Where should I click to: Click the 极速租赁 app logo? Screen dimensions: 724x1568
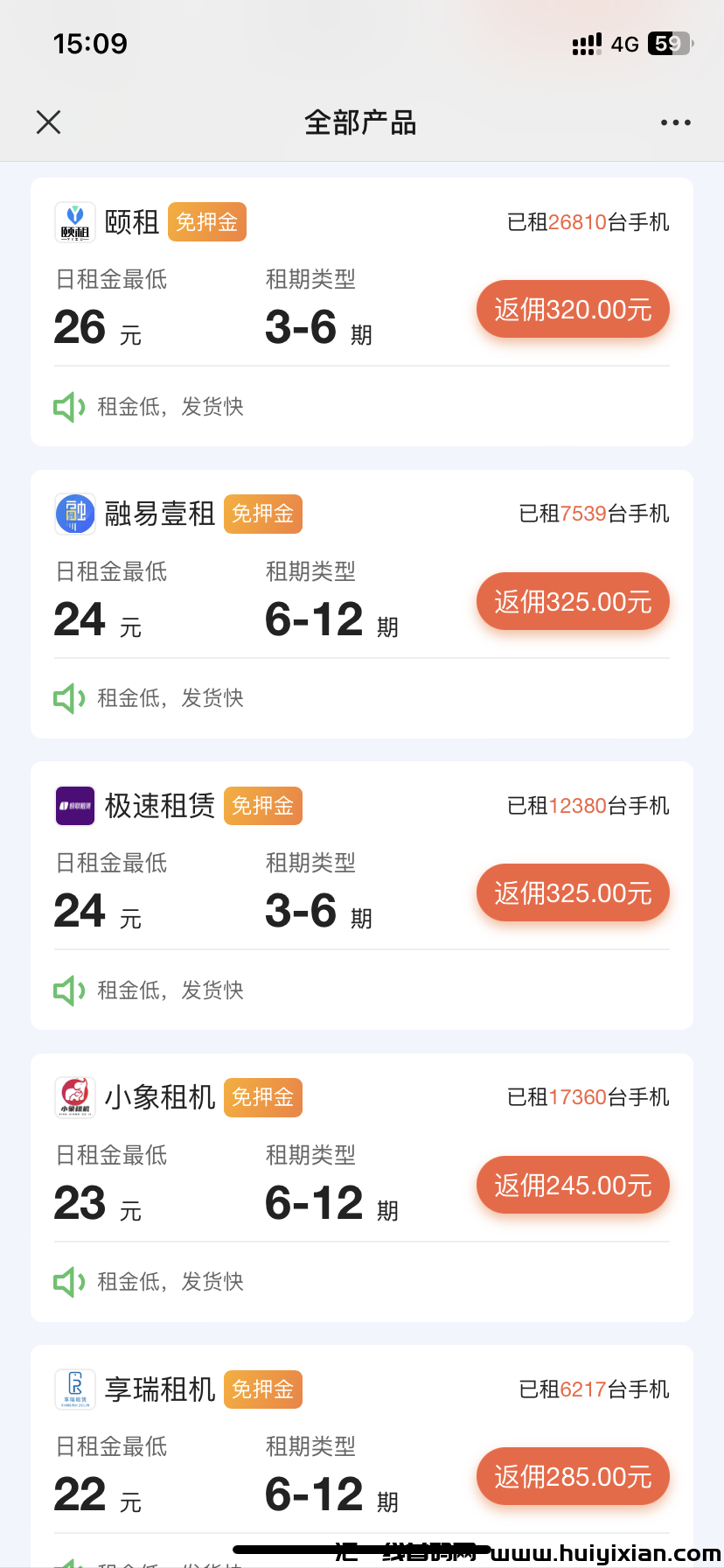point(75,805)
